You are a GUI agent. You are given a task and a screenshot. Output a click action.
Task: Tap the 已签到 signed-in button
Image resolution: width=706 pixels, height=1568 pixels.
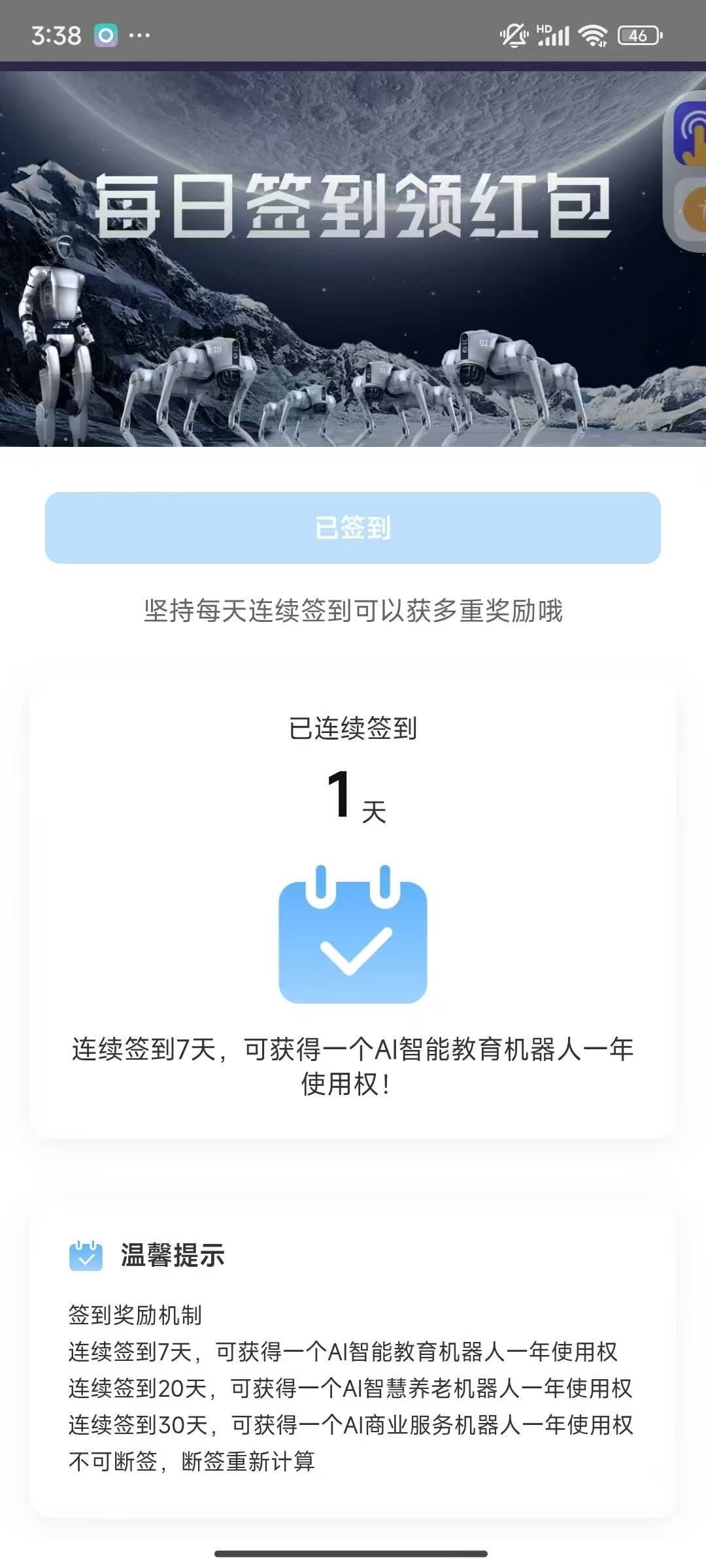353,527
